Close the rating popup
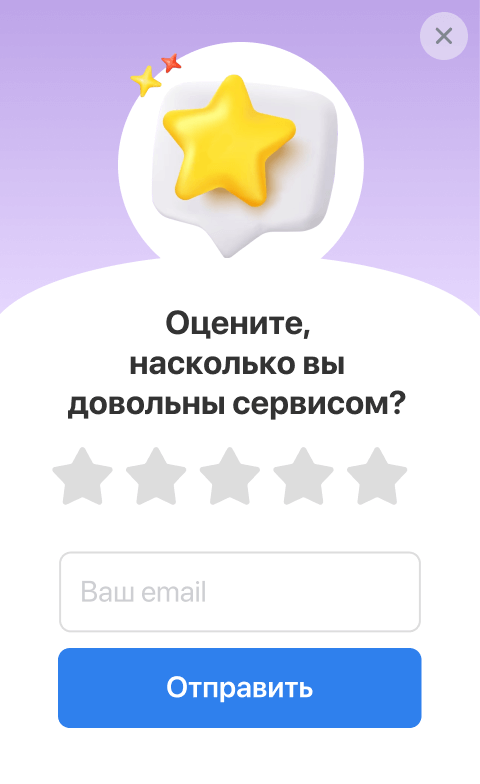 444,36
